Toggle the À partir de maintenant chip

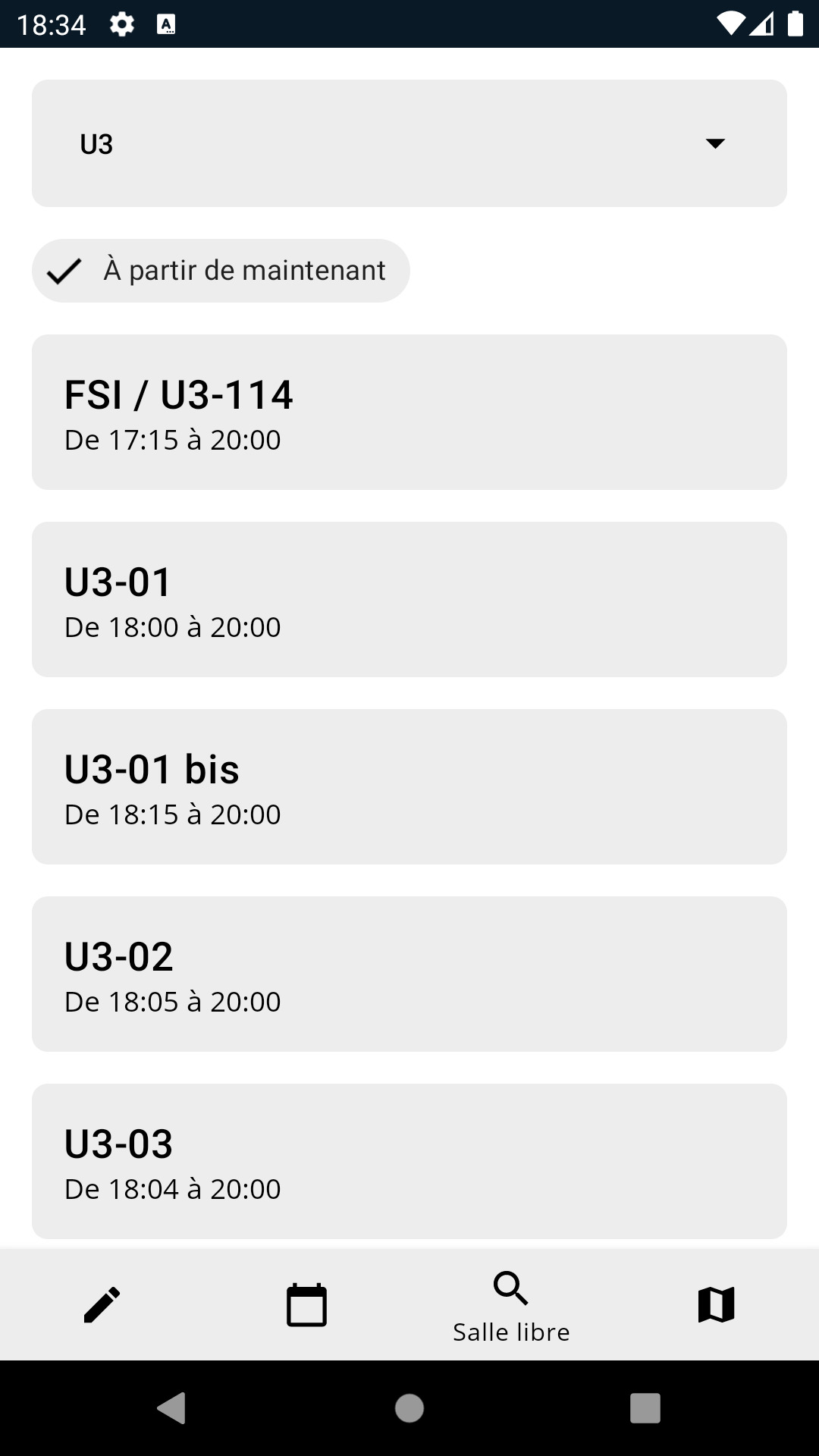point(221,271)
